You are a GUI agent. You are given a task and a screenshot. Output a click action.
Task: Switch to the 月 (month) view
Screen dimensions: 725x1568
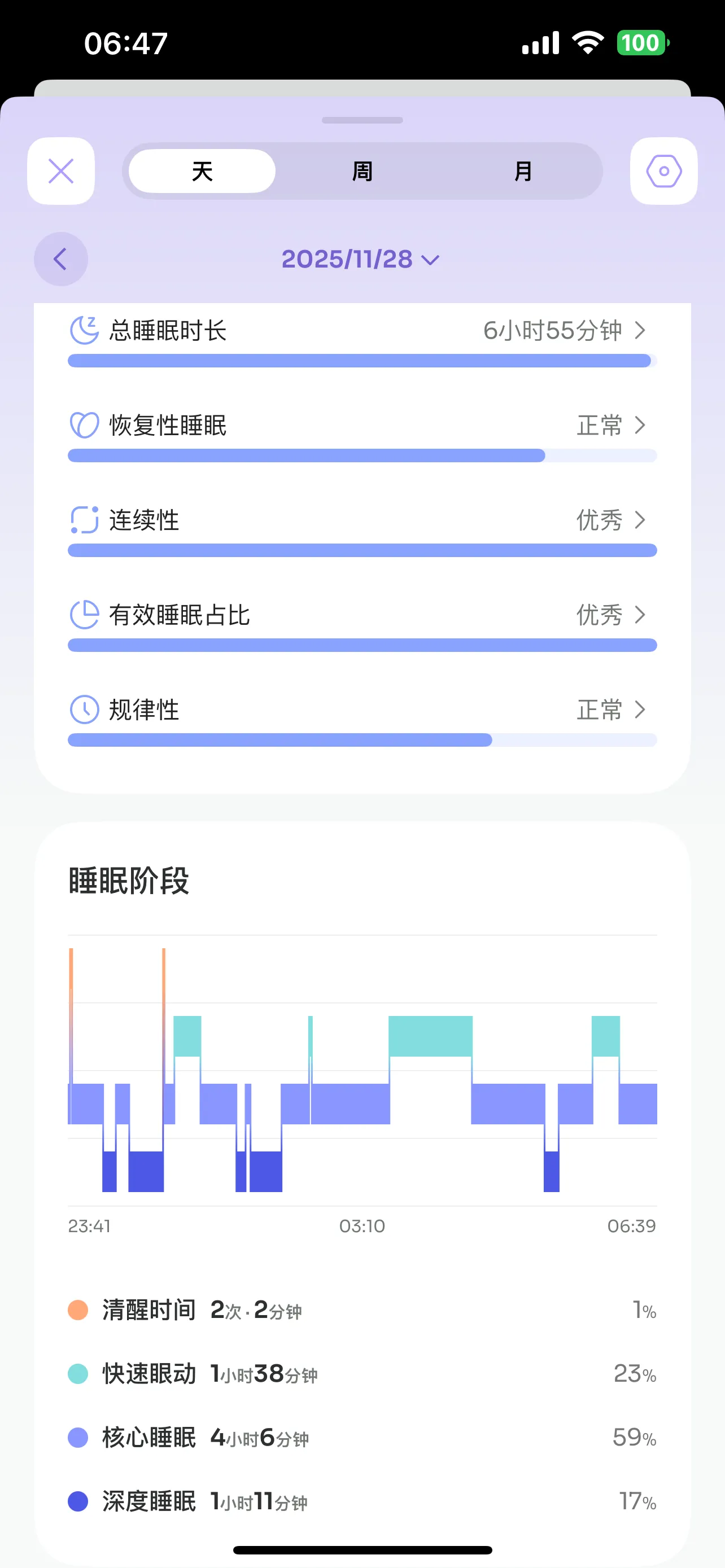pos(522,171)
